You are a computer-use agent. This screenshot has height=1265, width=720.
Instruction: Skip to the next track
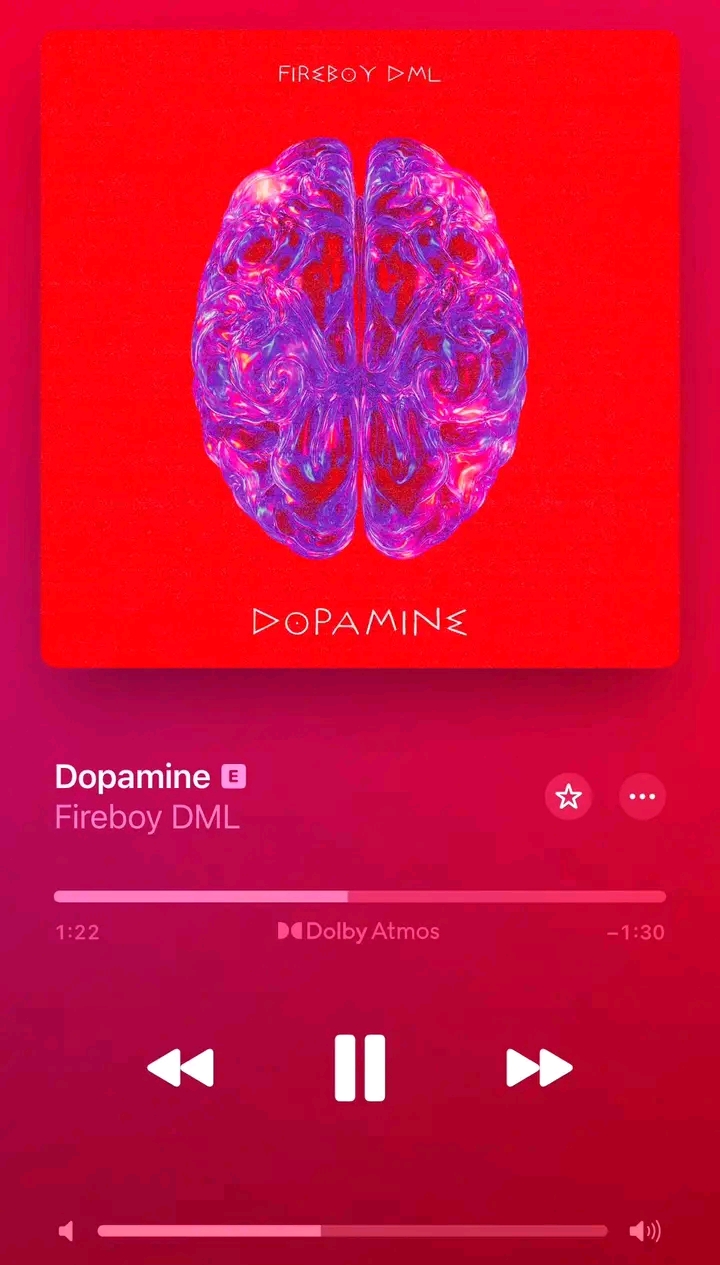point(539,1068)
